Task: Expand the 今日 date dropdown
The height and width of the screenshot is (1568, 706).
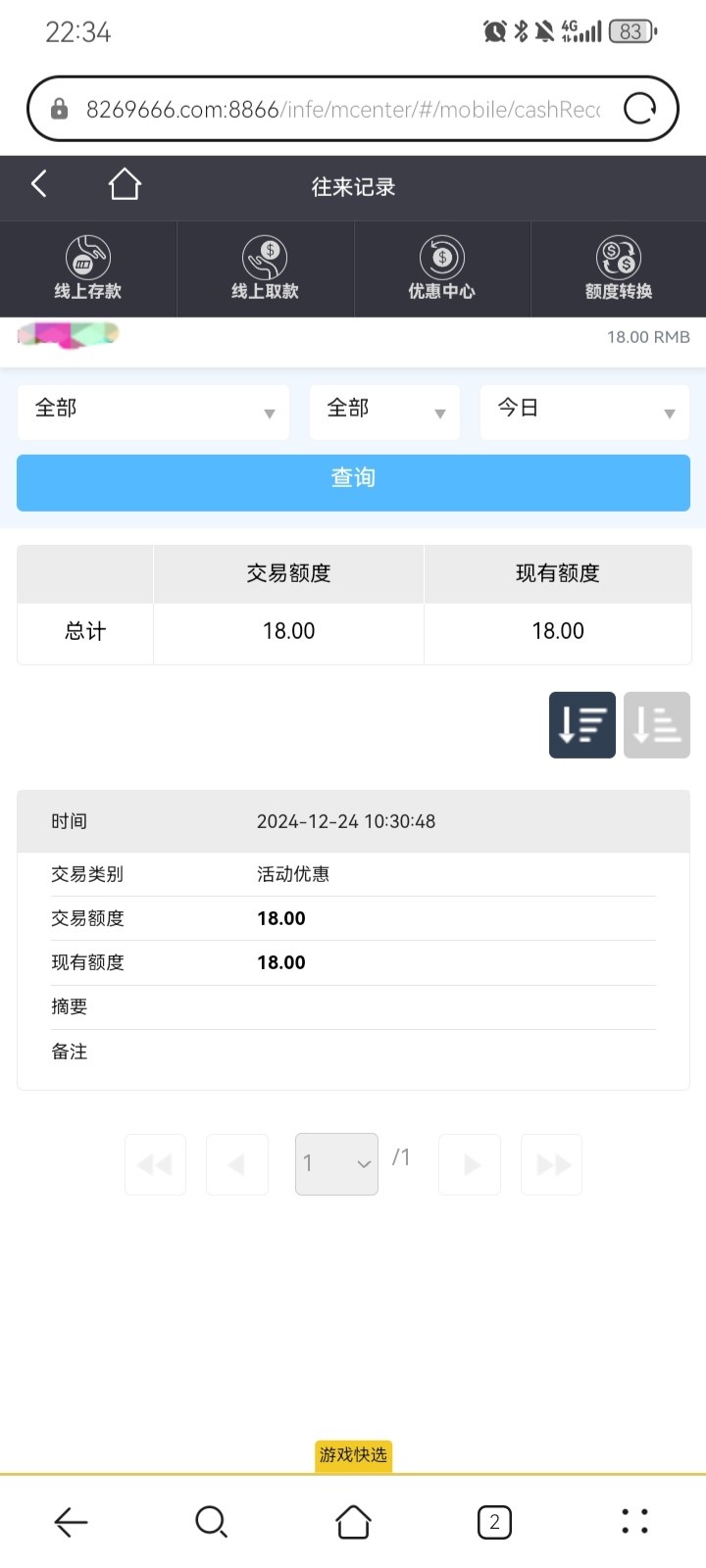Action: [x=584, y=412]
